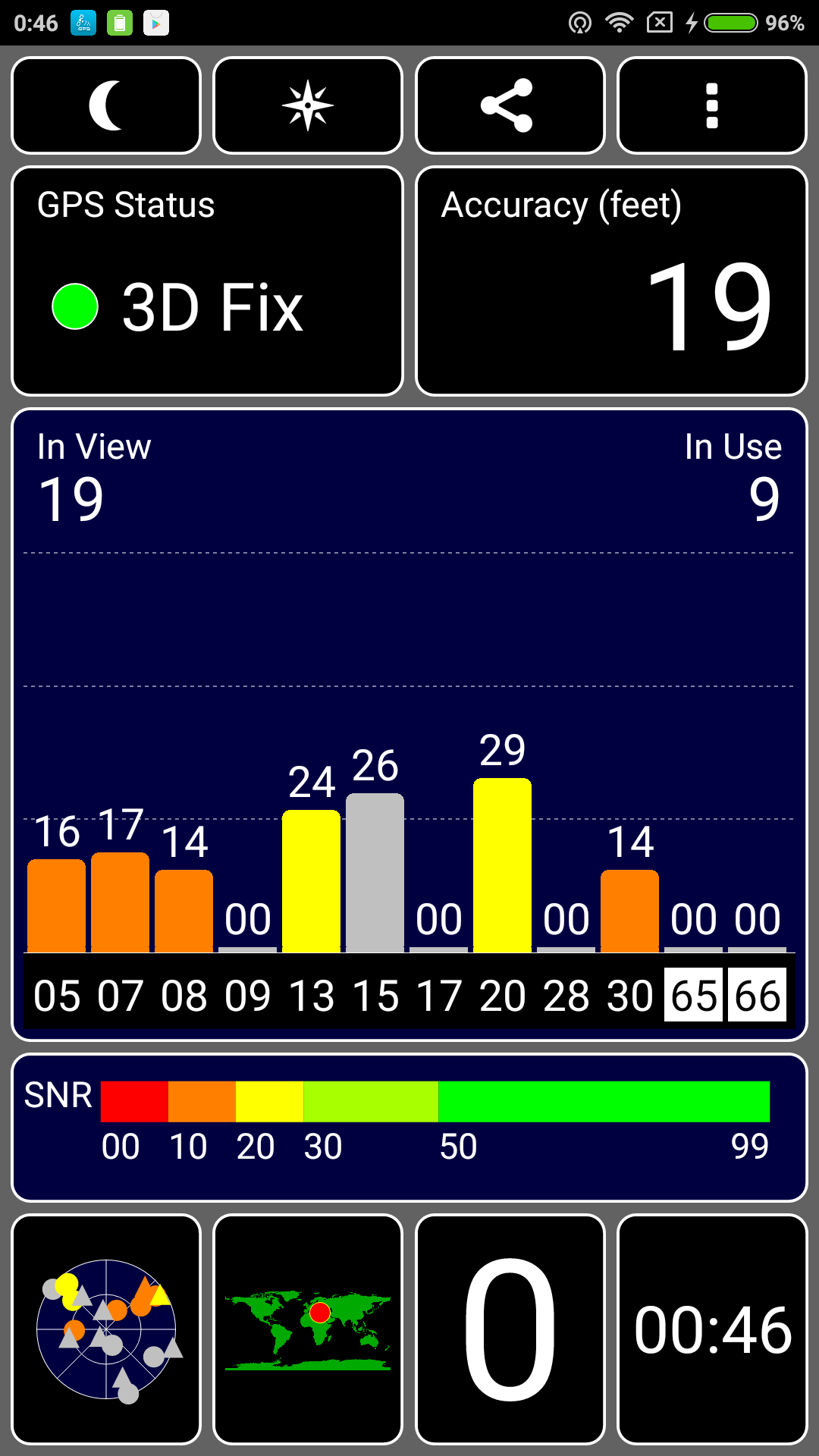Open the compass view

(x=308, y=105)
